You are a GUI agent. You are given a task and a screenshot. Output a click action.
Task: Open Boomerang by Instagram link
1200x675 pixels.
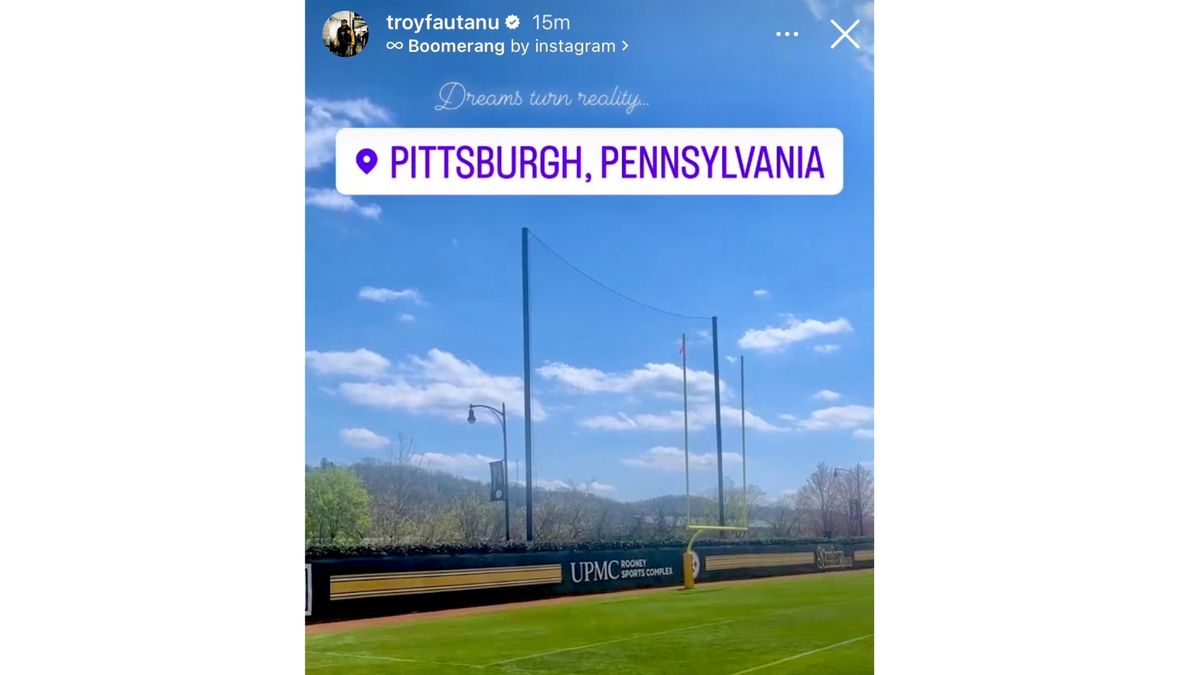point(507,46)
